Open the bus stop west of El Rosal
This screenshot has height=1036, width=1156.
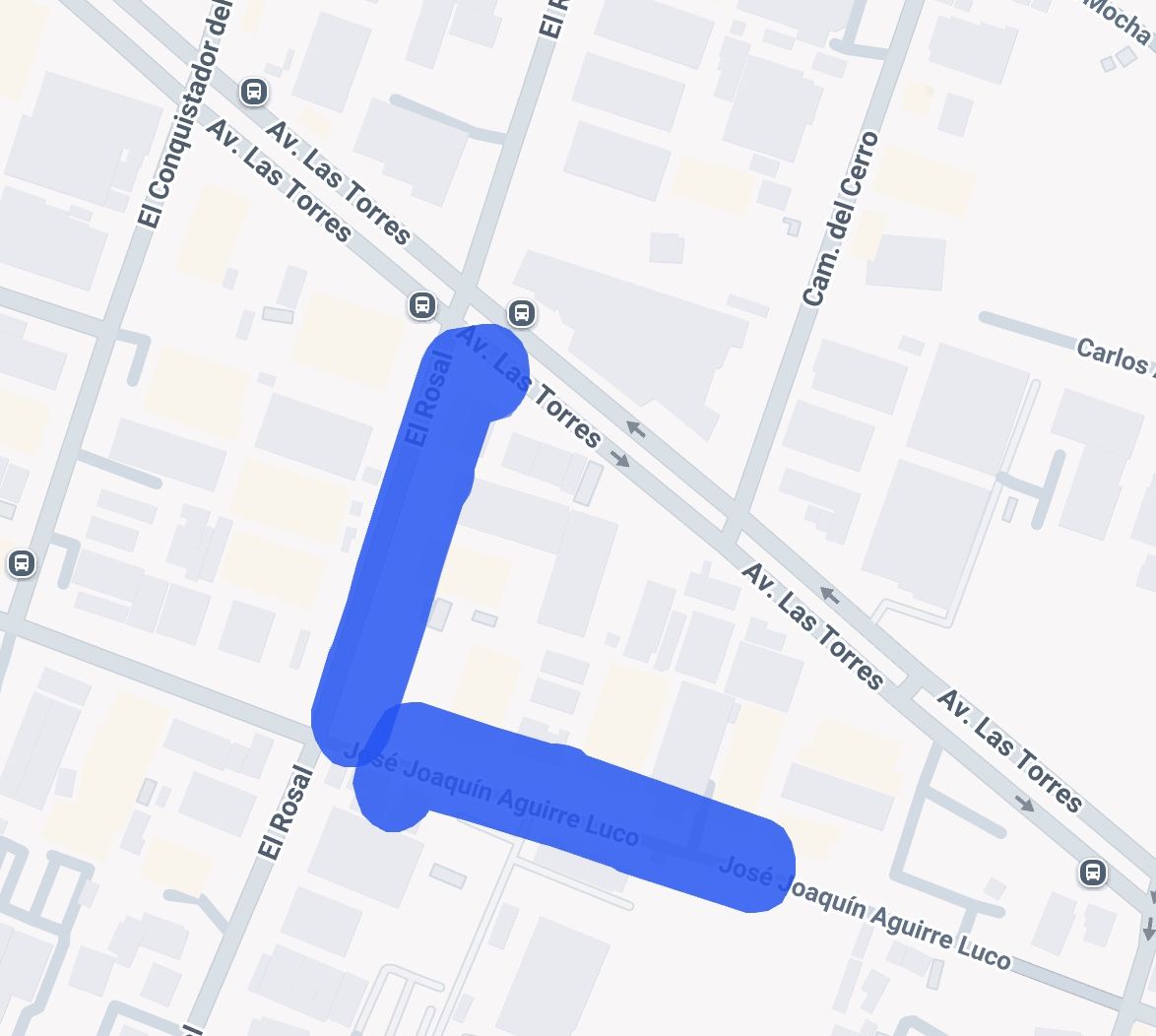click(422, 305)
